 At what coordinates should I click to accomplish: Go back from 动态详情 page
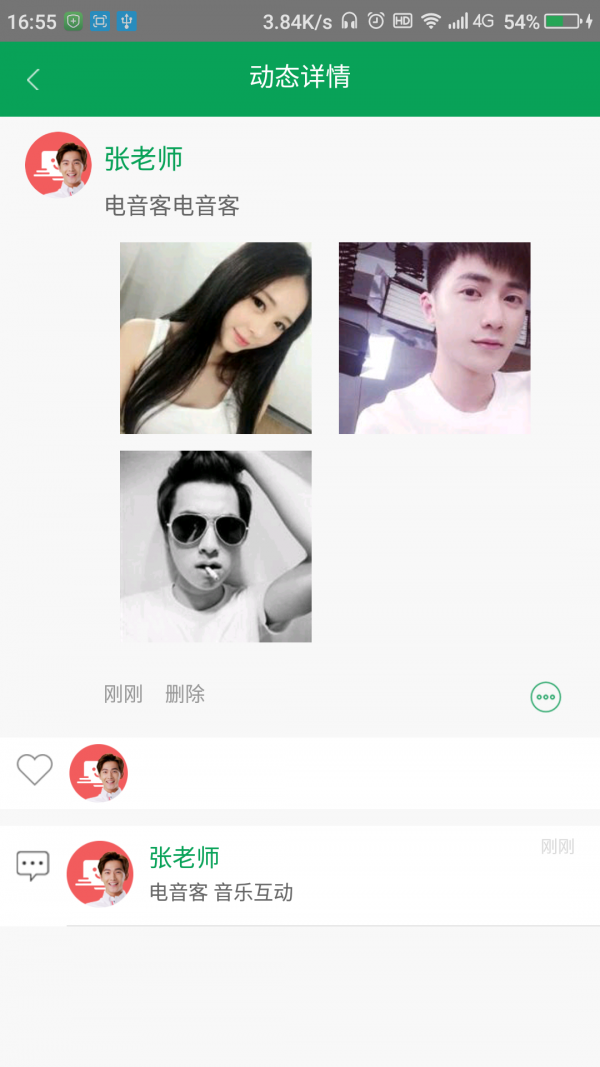(33, 79)
